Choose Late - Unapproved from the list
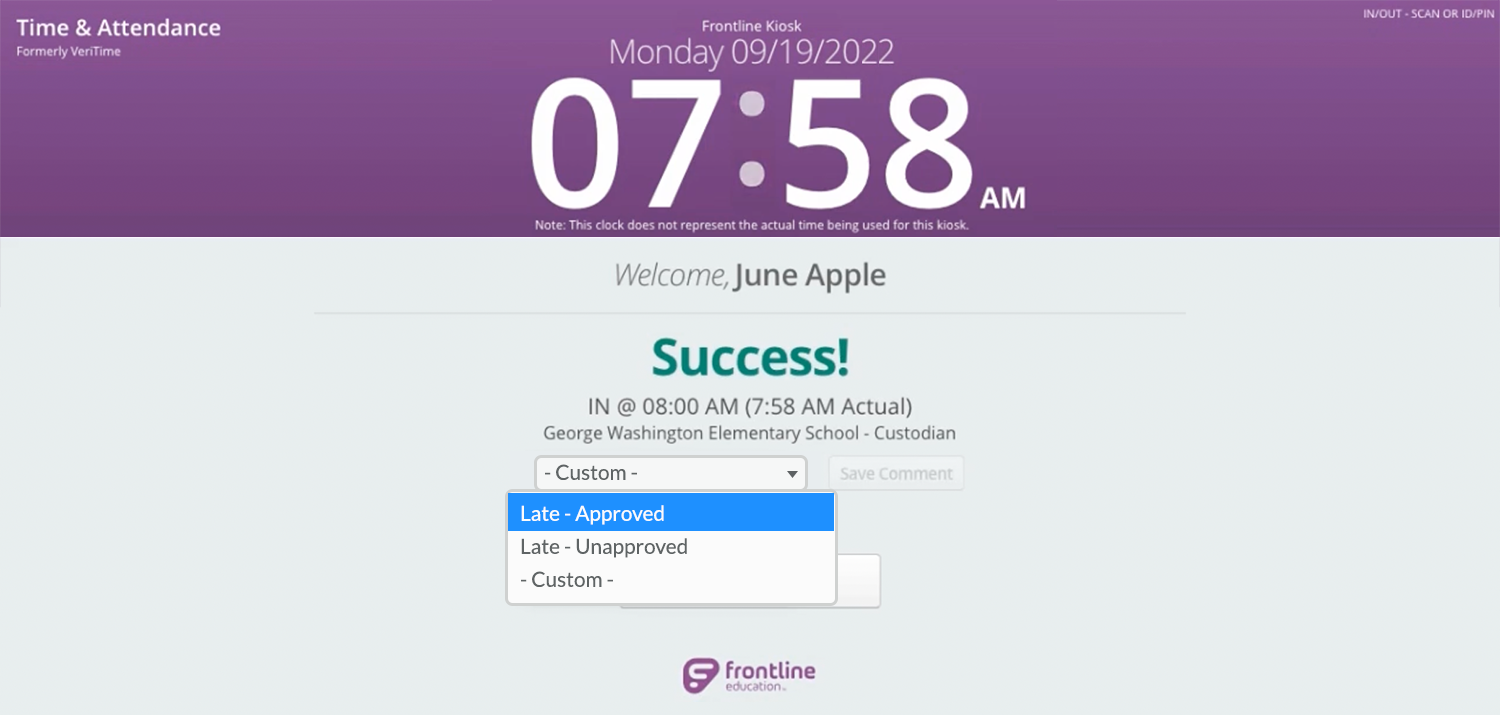Screen dimensions: 1500x715 pyautogui.click(x=670, y=546)
